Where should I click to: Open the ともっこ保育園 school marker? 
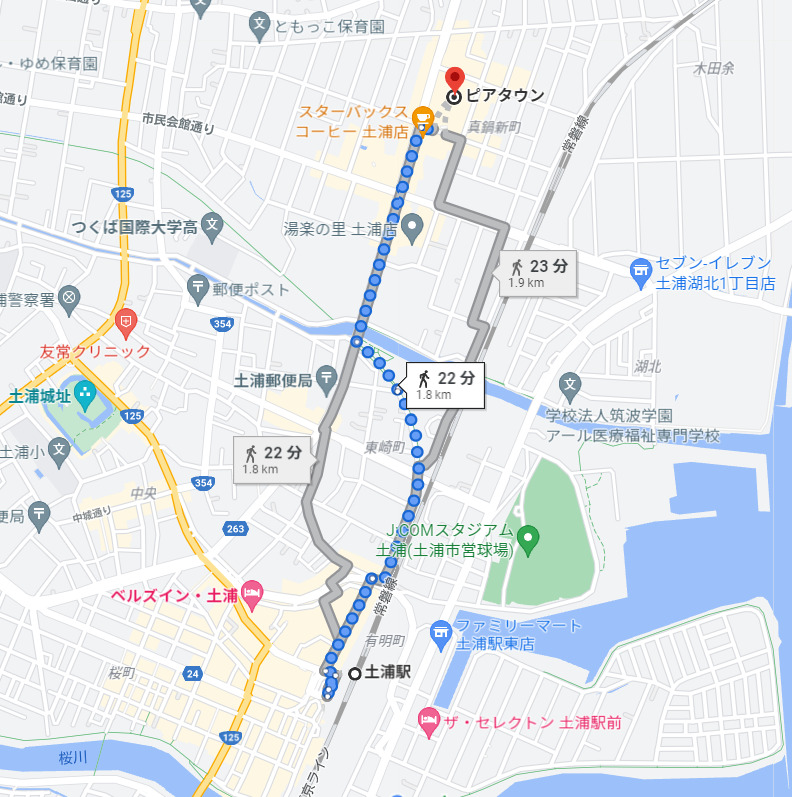[x=261, y=27]
